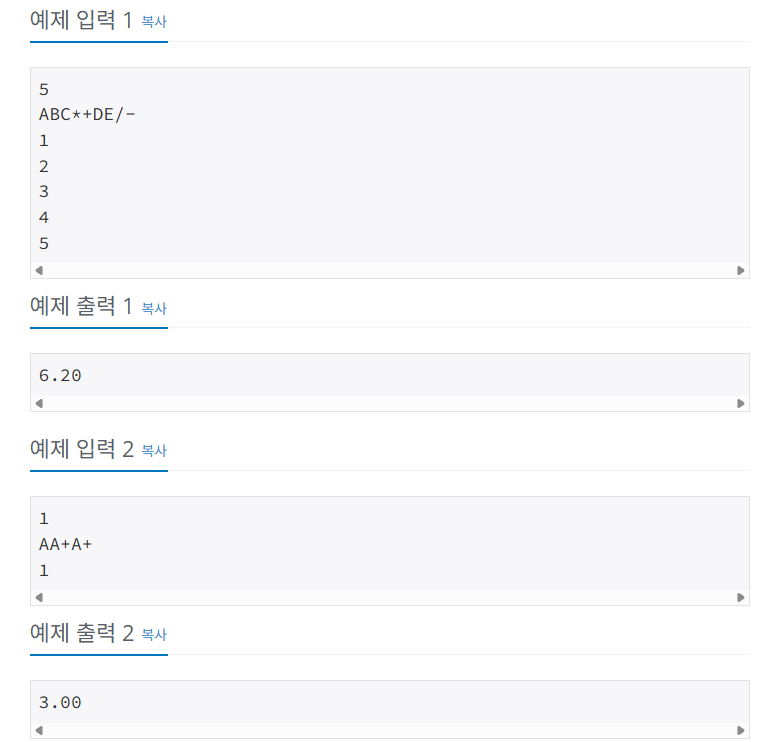Click left scroll arrow of example input 1

[x=39, y=270]
